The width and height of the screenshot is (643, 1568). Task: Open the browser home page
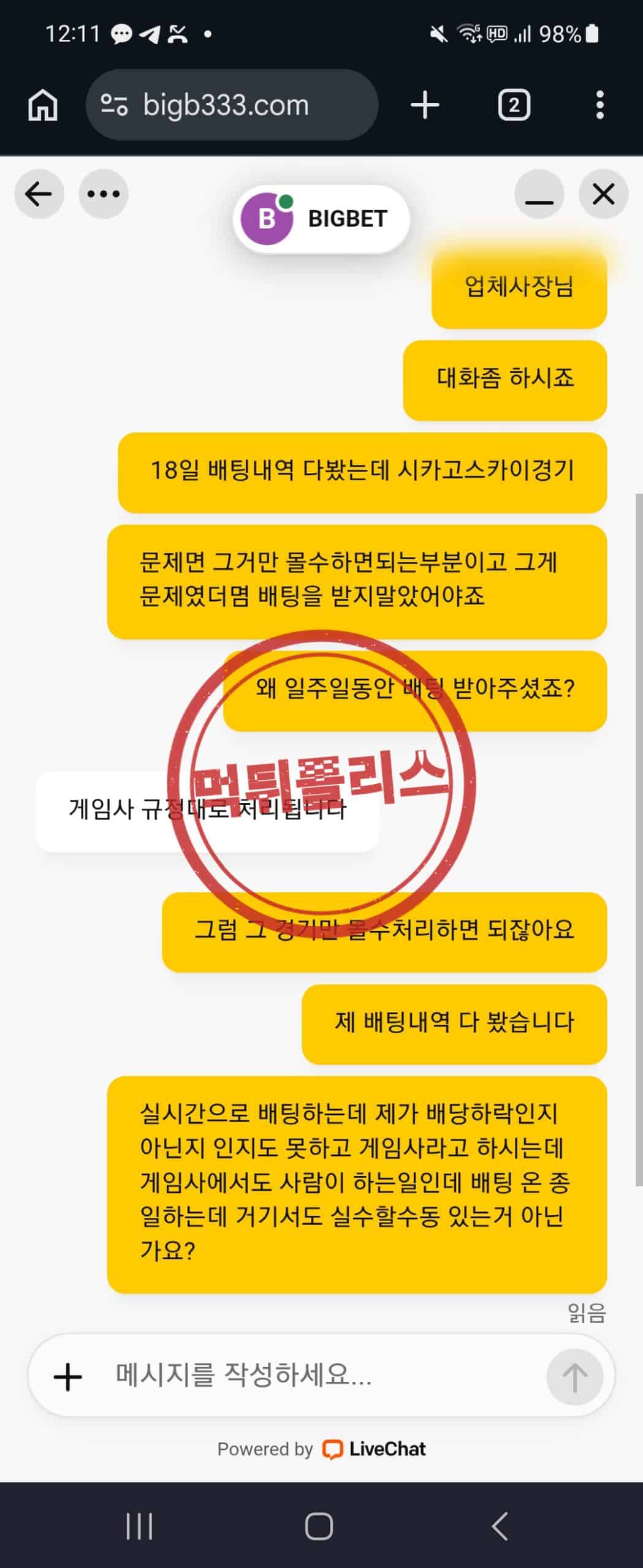pyautogui.click(x=43, y=105)
